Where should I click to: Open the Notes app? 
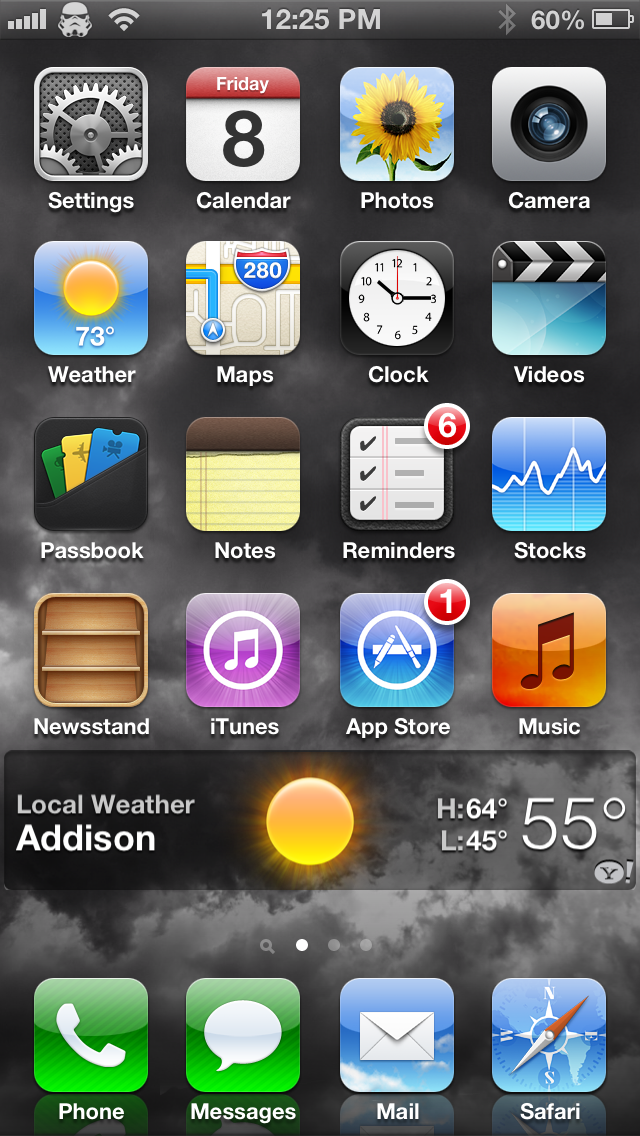pyautogui.click(x=243, y=474)
